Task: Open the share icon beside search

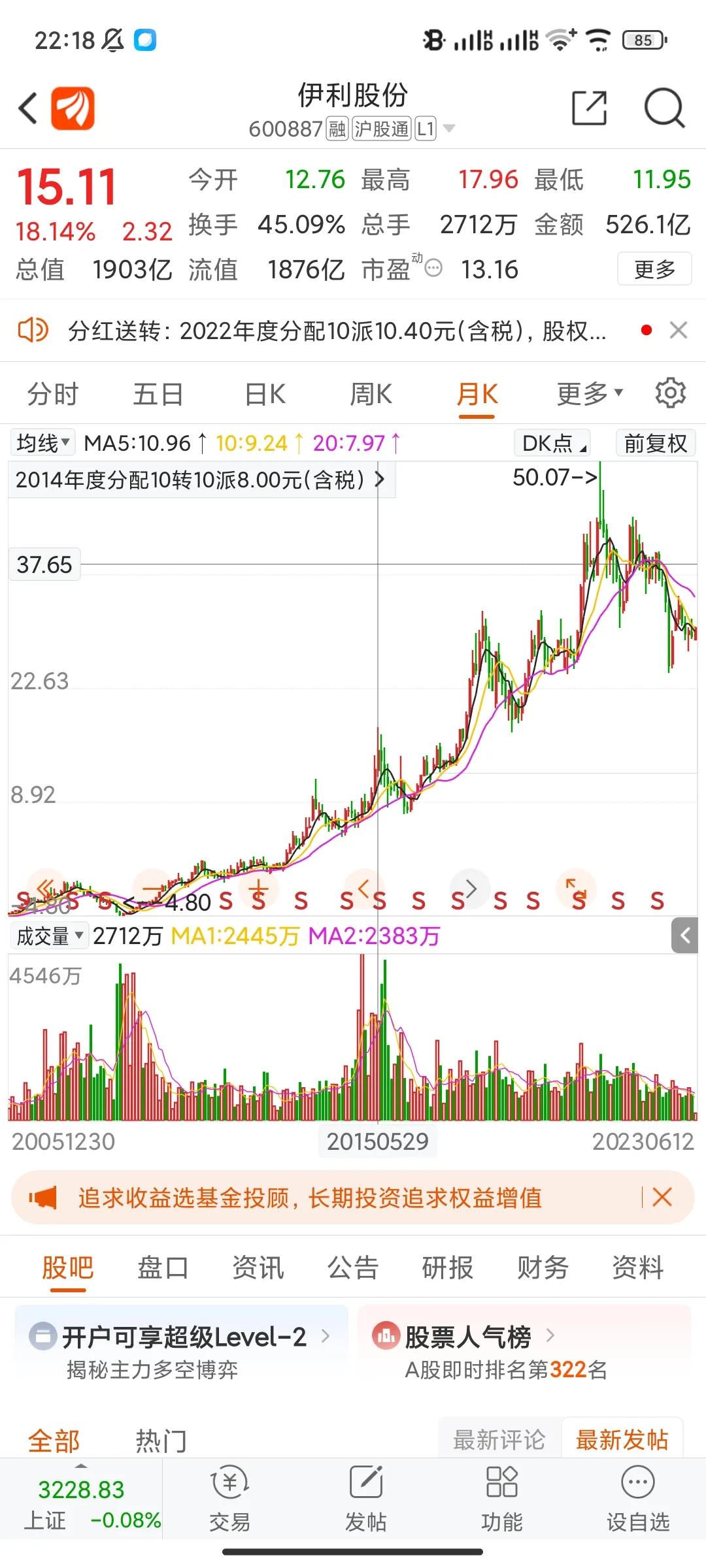Action: pos(589,108)
